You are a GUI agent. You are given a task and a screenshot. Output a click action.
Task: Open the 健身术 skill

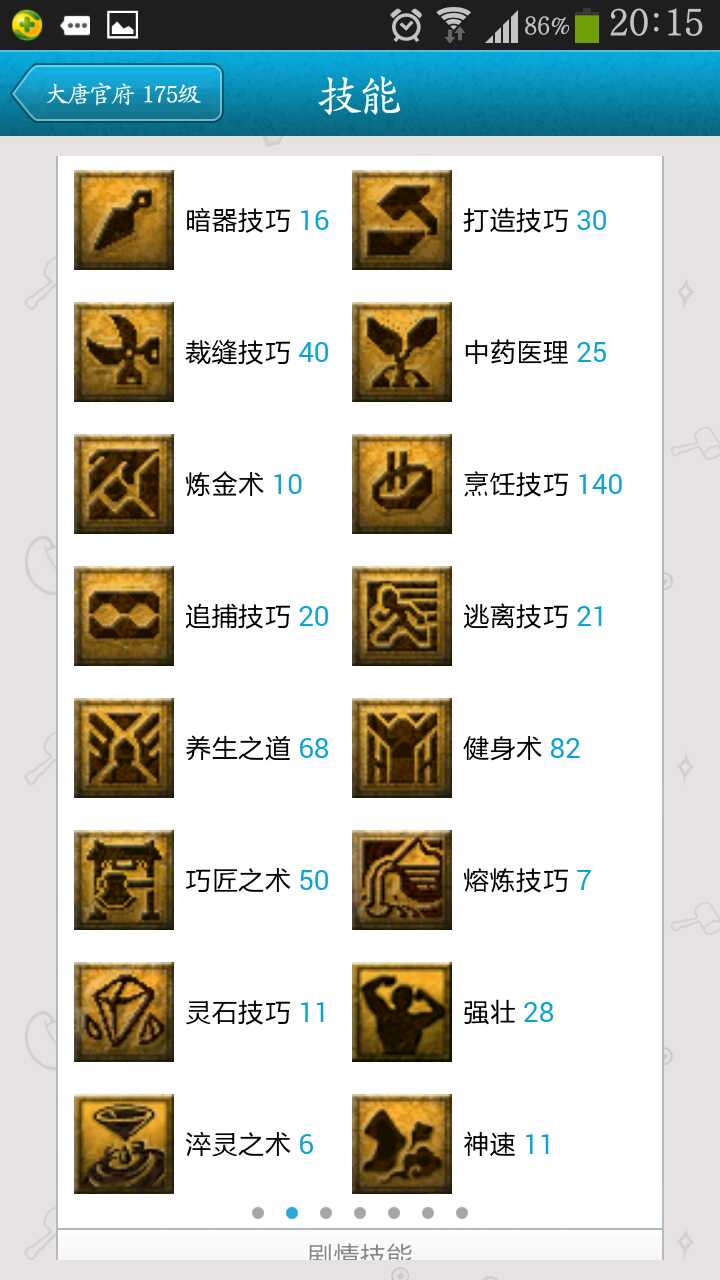(402, 748)
